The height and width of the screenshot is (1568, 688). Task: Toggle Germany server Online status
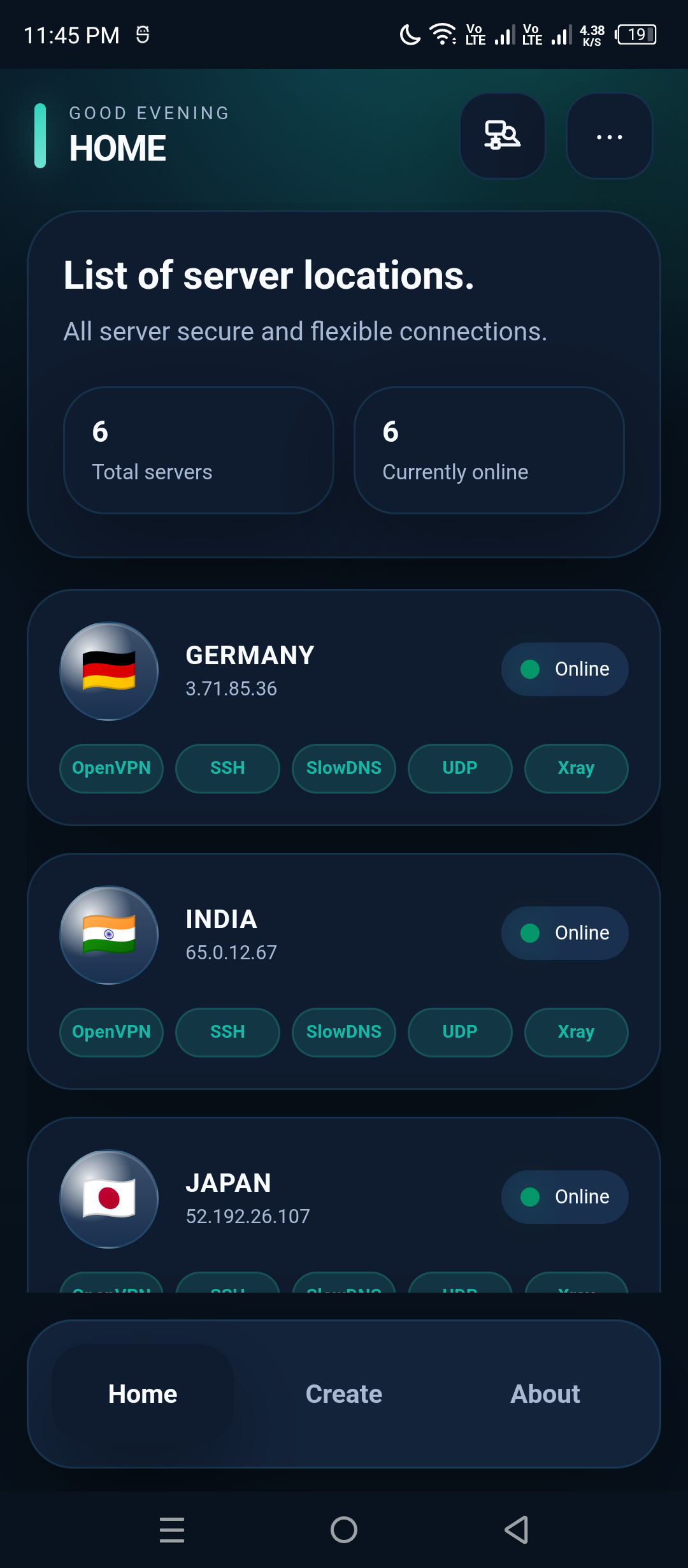point(564,669)
